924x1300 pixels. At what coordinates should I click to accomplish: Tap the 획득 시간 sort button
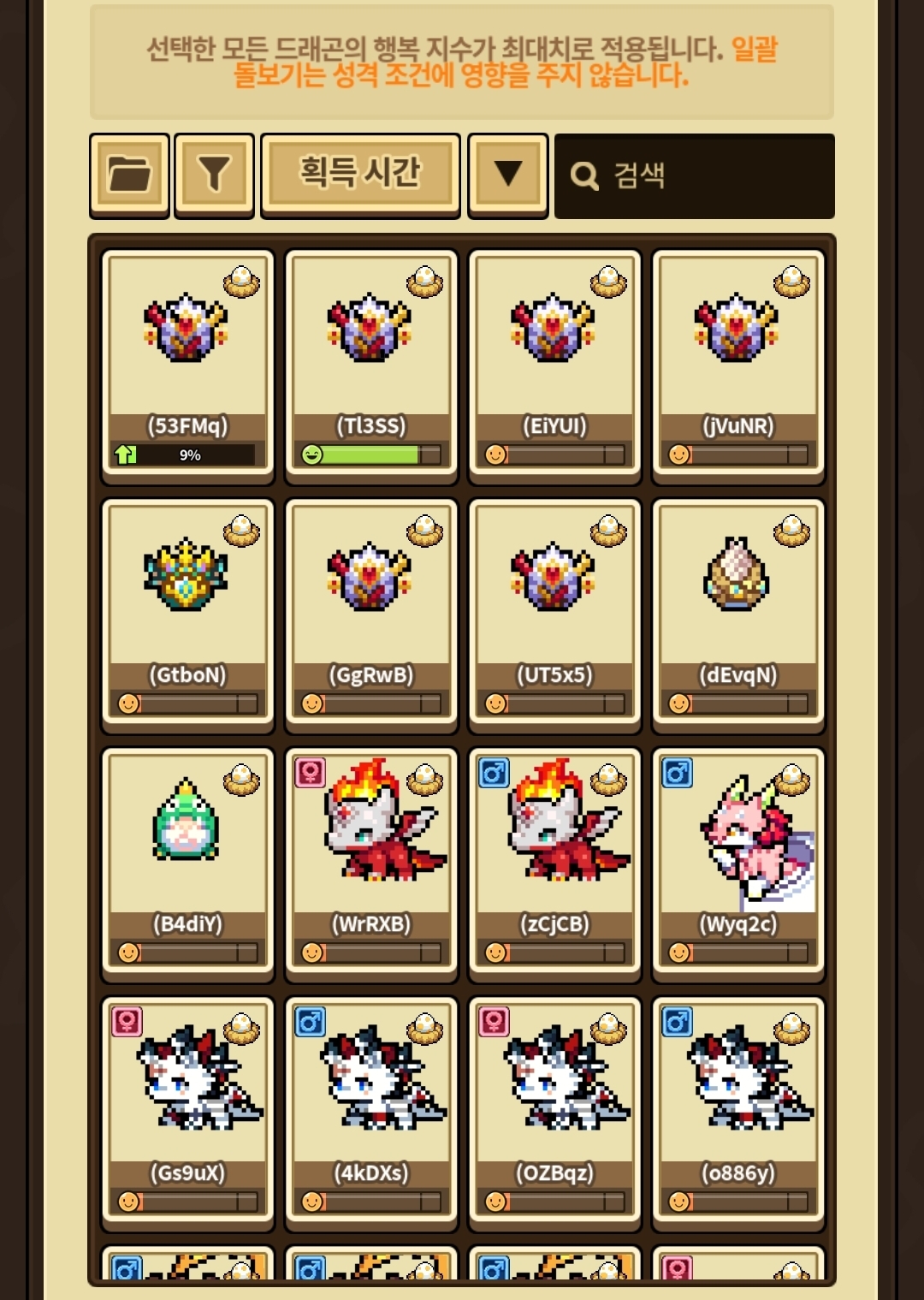click(x=360, y=175)
